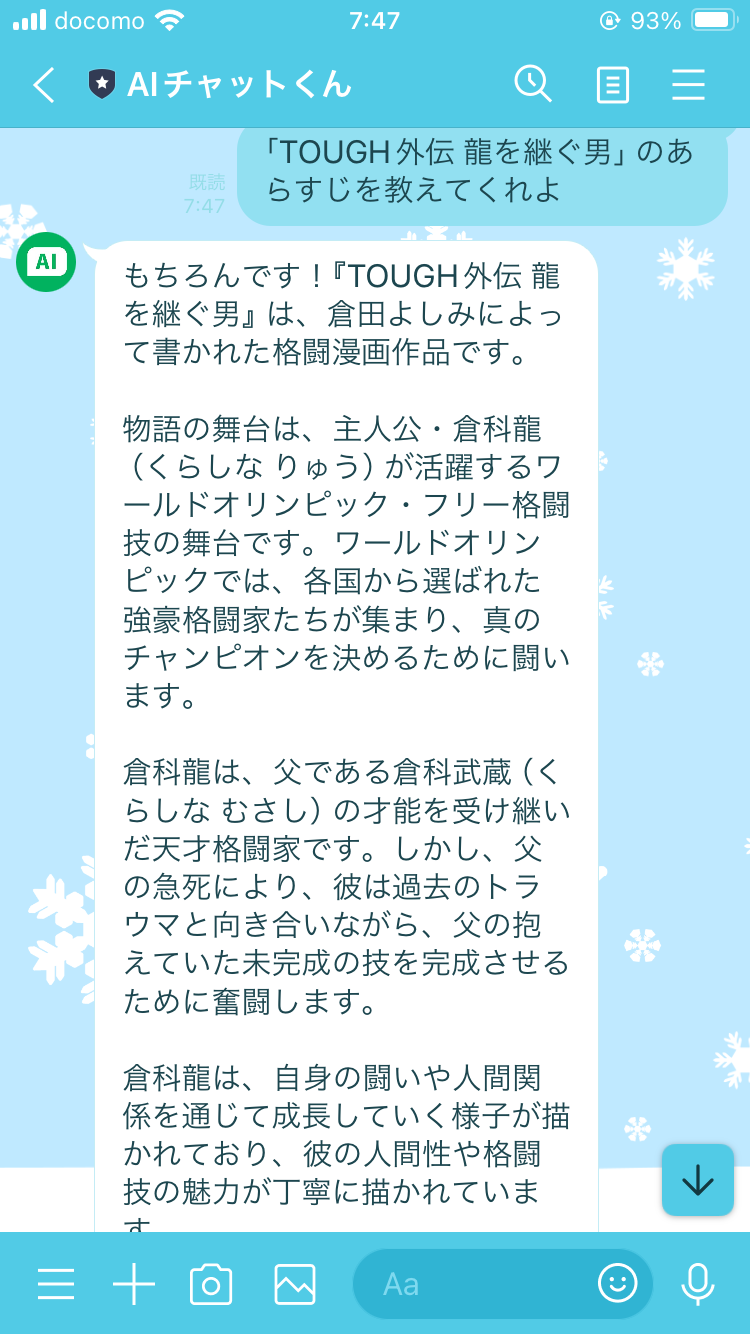750x1334 pixels.
Task: Focus the Aa message input field
Action: [476, 1283]
